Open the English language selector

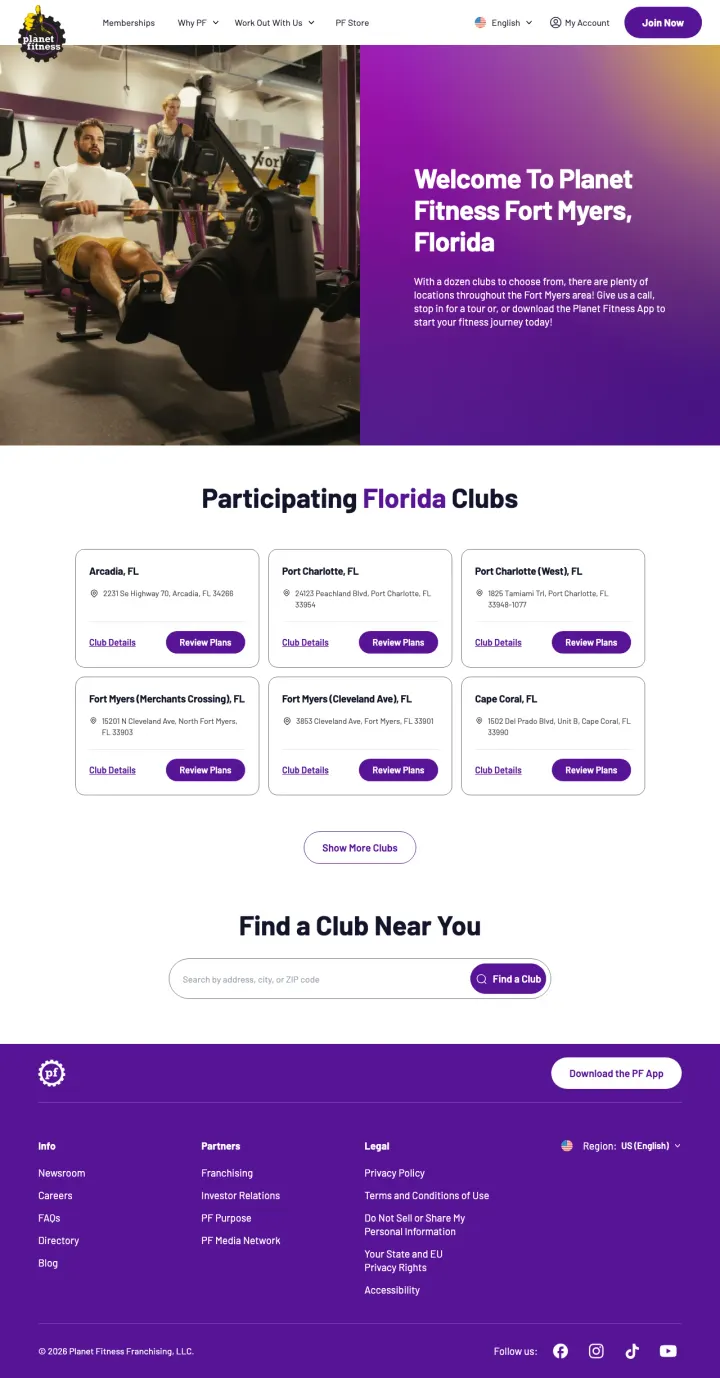(x=503, y=22)
